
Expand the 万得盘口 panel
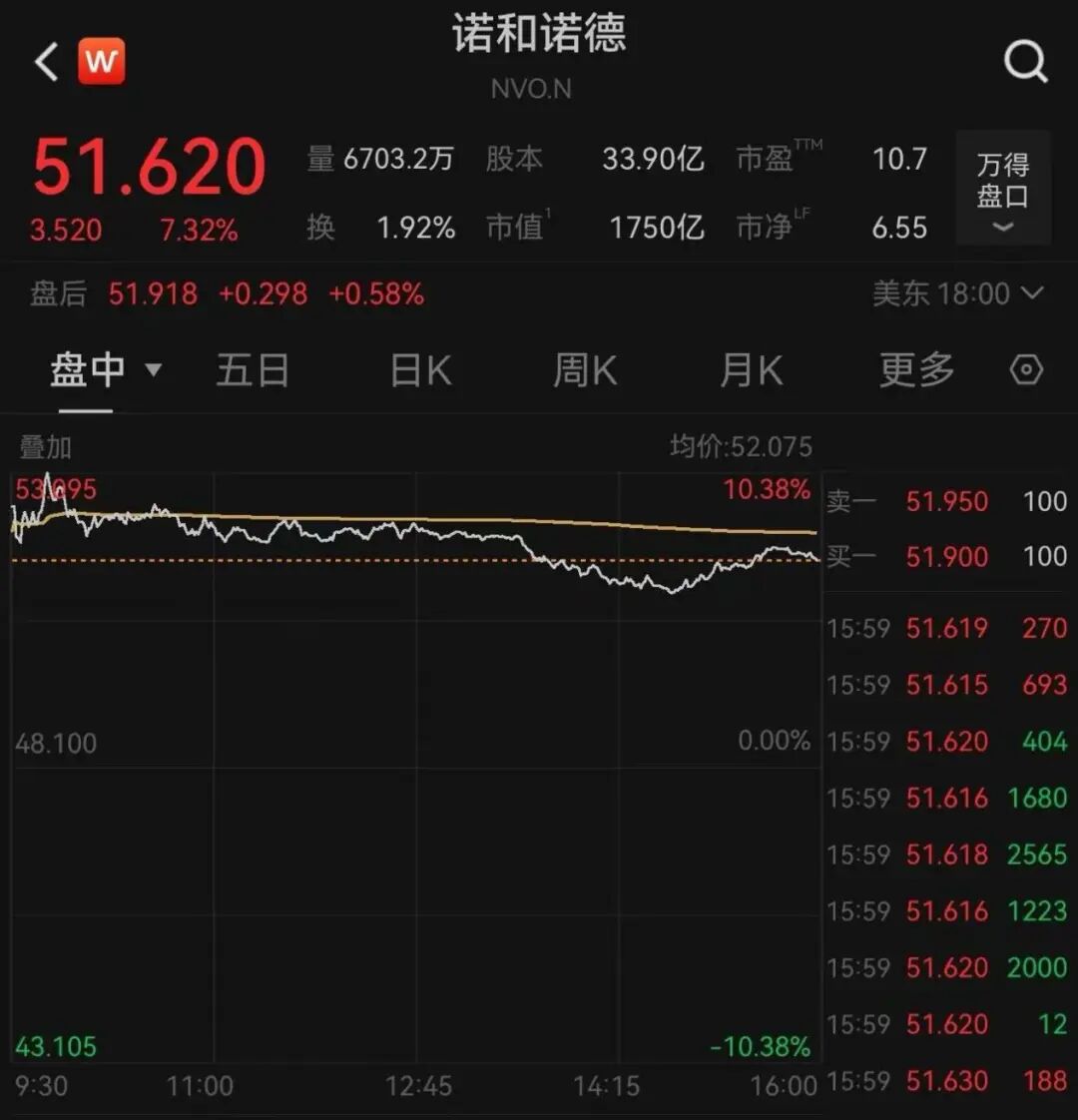coord(1002,189)
